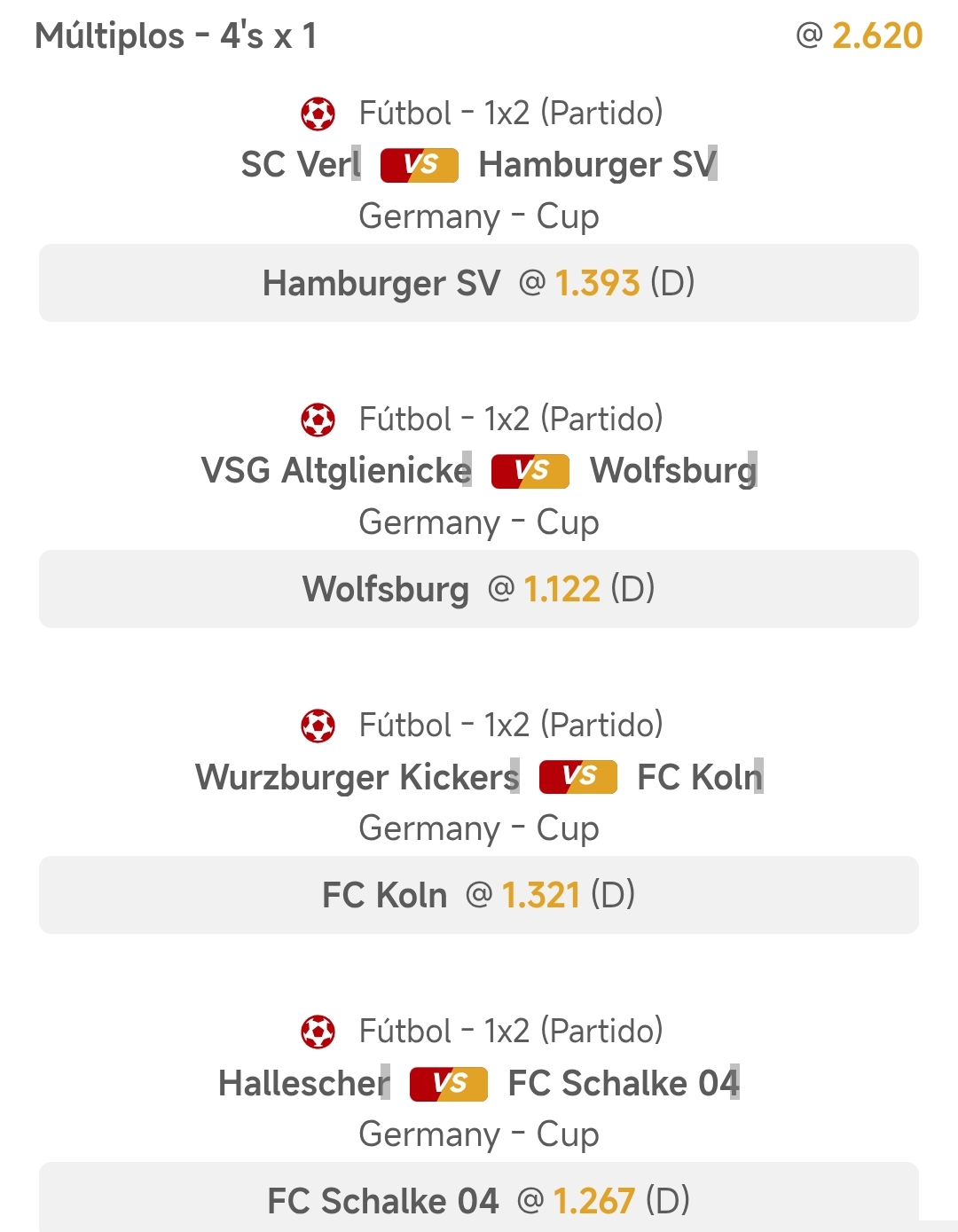This screenshot has width=958, height=1232.
Task: Open the FC Schalke 04 @ 1.267 selection
Action: tap(479, 1197)
